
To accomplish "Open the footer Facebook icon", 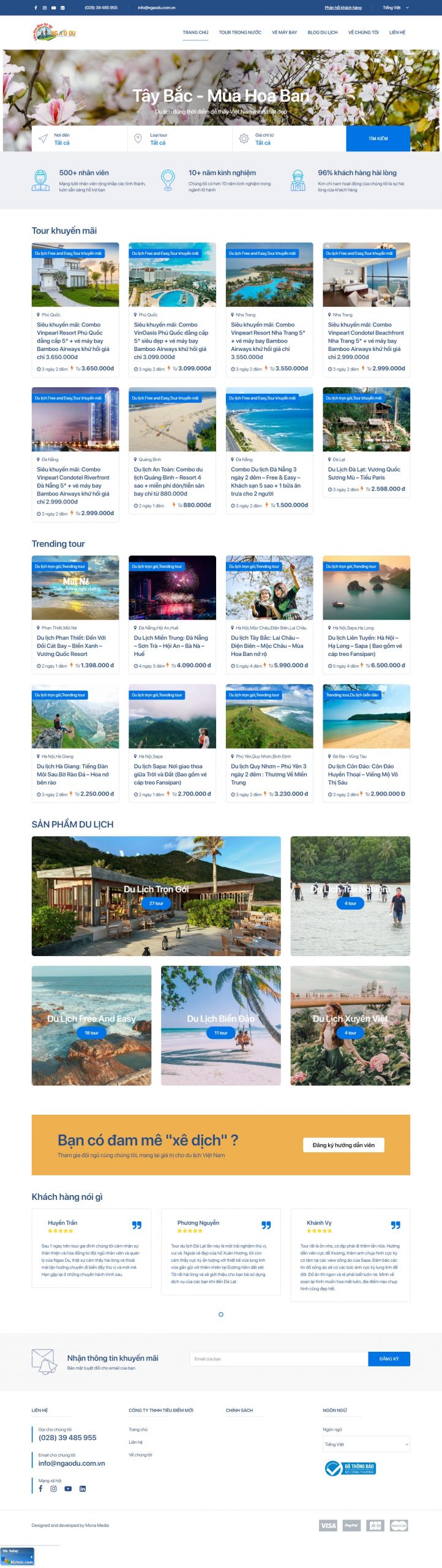I will coord(41,1488).
